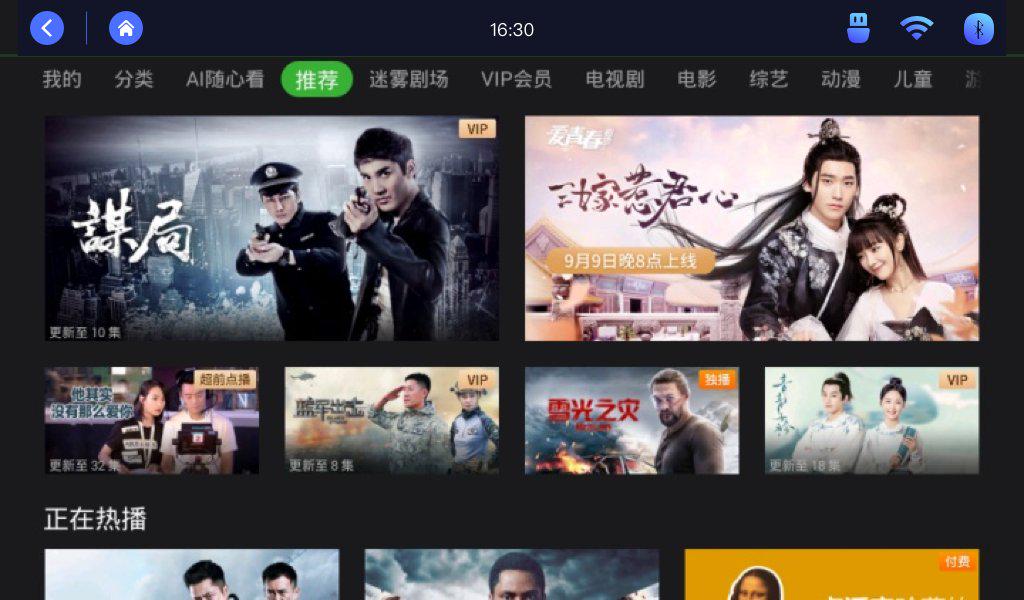Switch to the 动漫 tab
Screen dimensions: 1024x600
(x=841, y=80)
